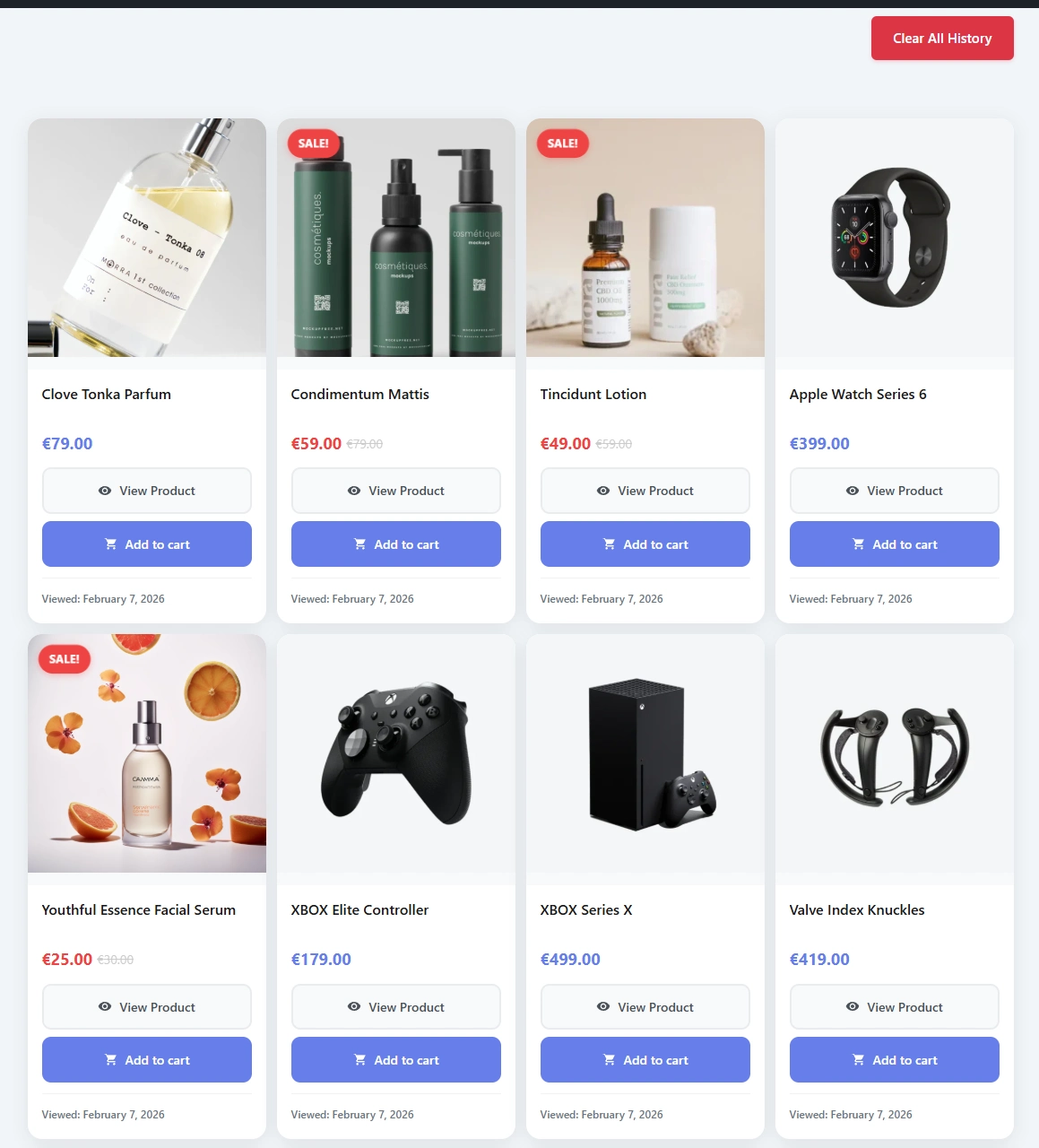Add Clove Tonka Parfum to cart
The height and width of the screenshot is (1148, 1039).
click(147, 544)
